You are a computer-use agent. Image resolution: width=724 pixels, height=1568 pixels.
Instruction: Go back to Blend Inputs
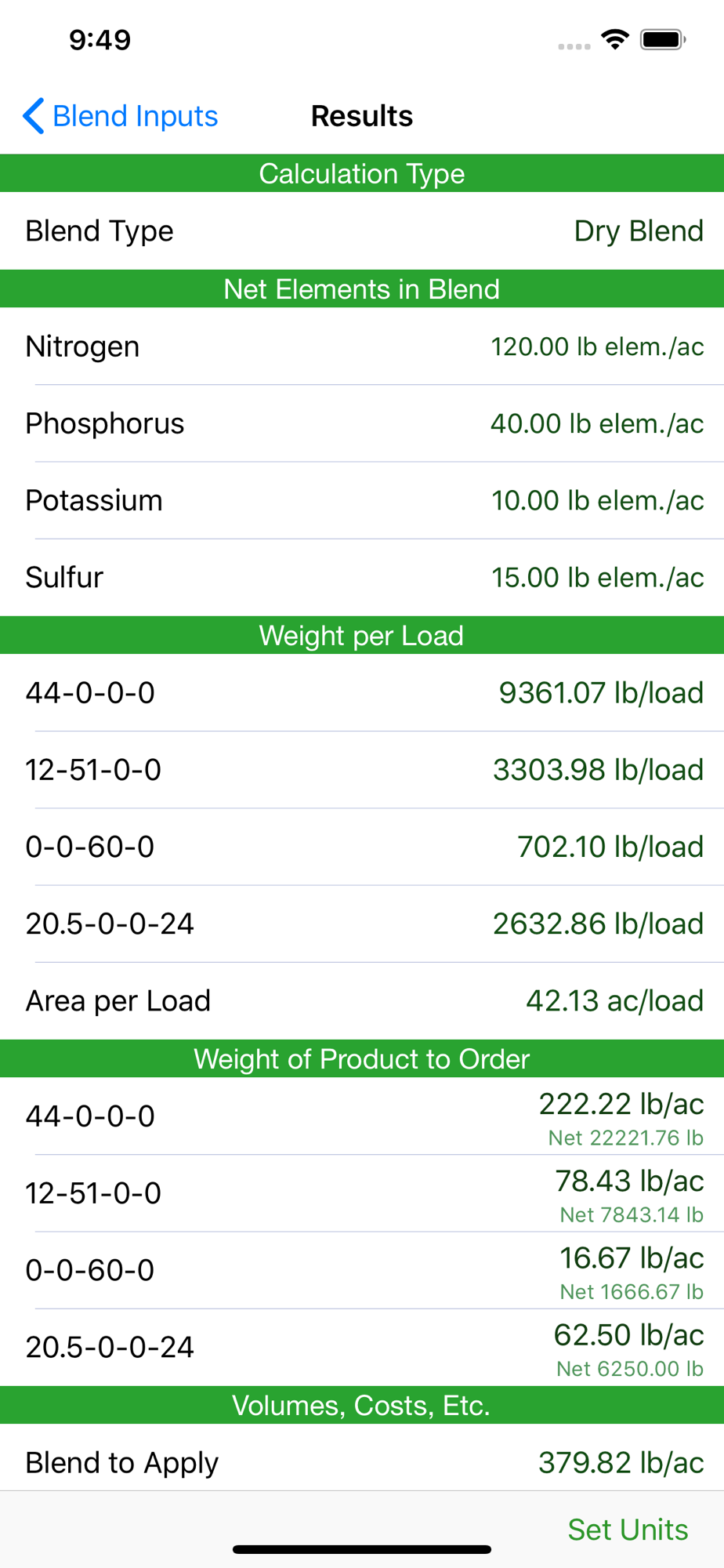(121, 116)
